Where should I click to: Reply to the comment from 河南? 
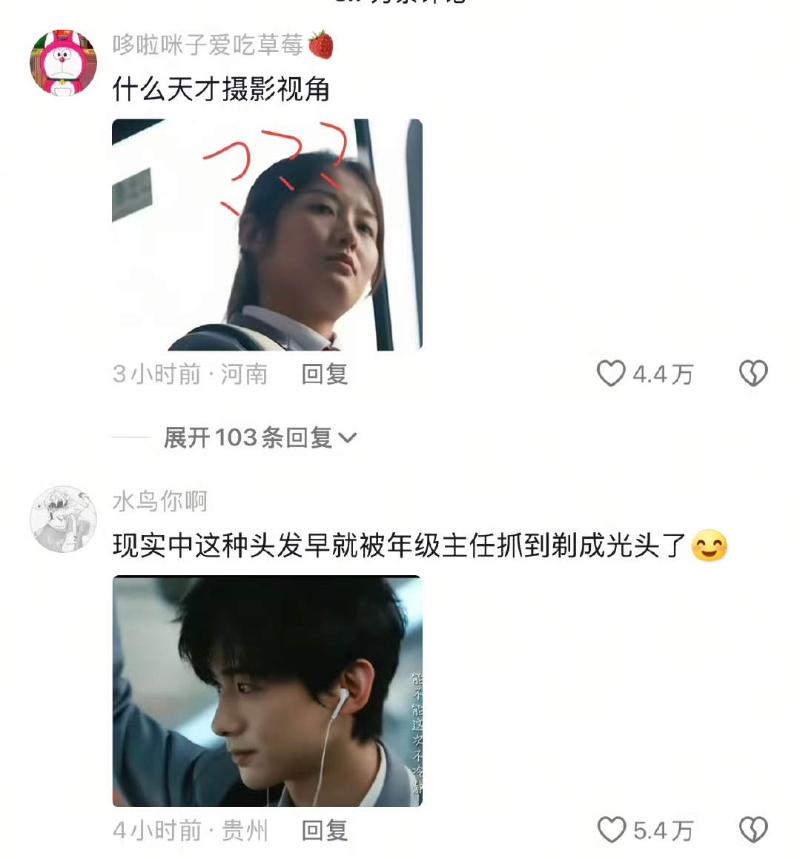click(x=325, y=374)
